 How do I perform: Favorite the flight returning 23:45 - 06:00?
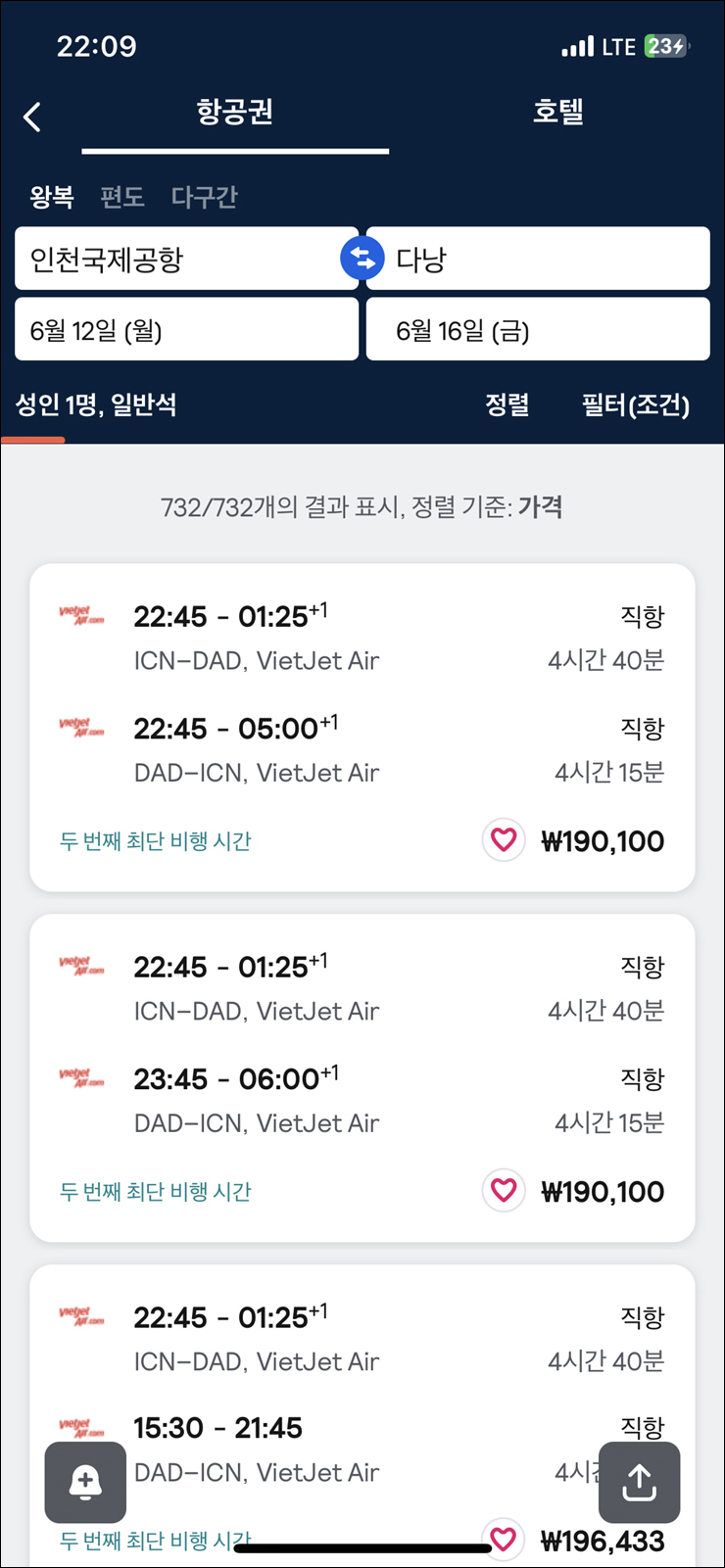pos(504,1191)
